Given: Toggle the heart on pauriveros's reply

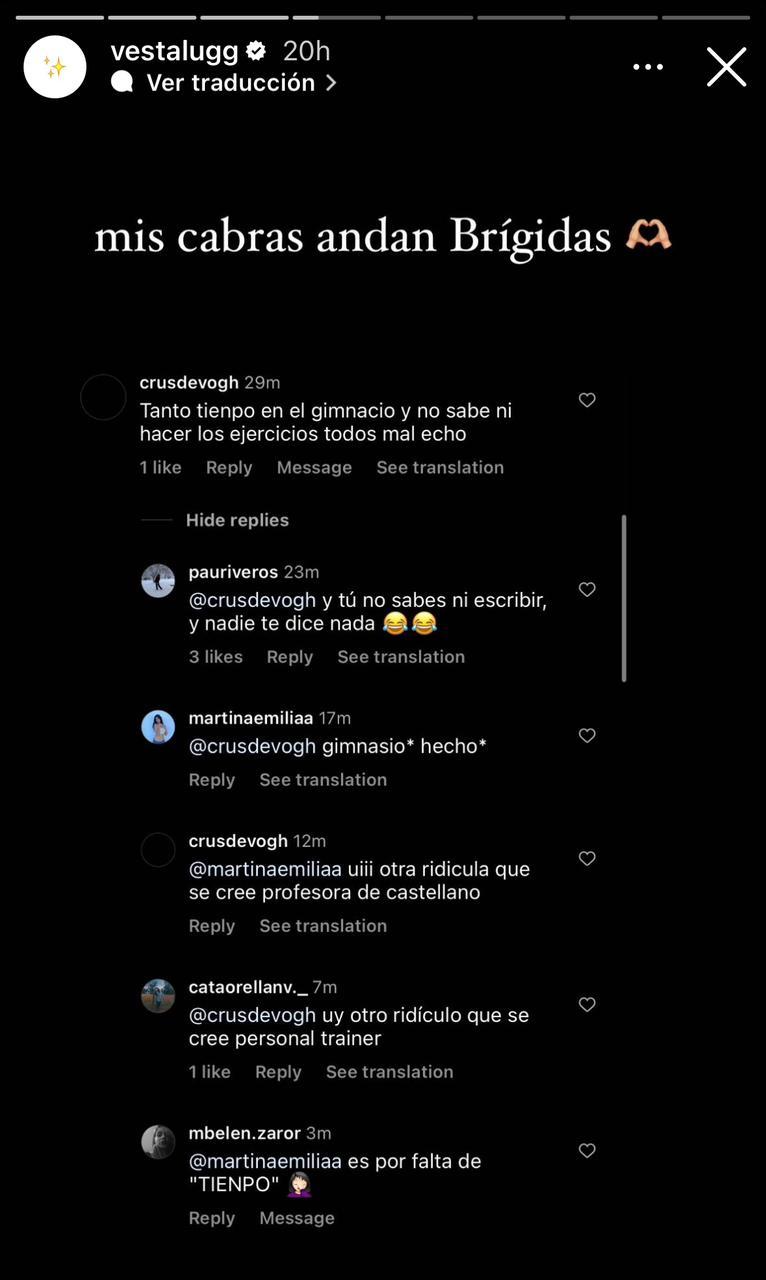Looking at the screenshot, I should pyautogui.click(x=587, y=589).
